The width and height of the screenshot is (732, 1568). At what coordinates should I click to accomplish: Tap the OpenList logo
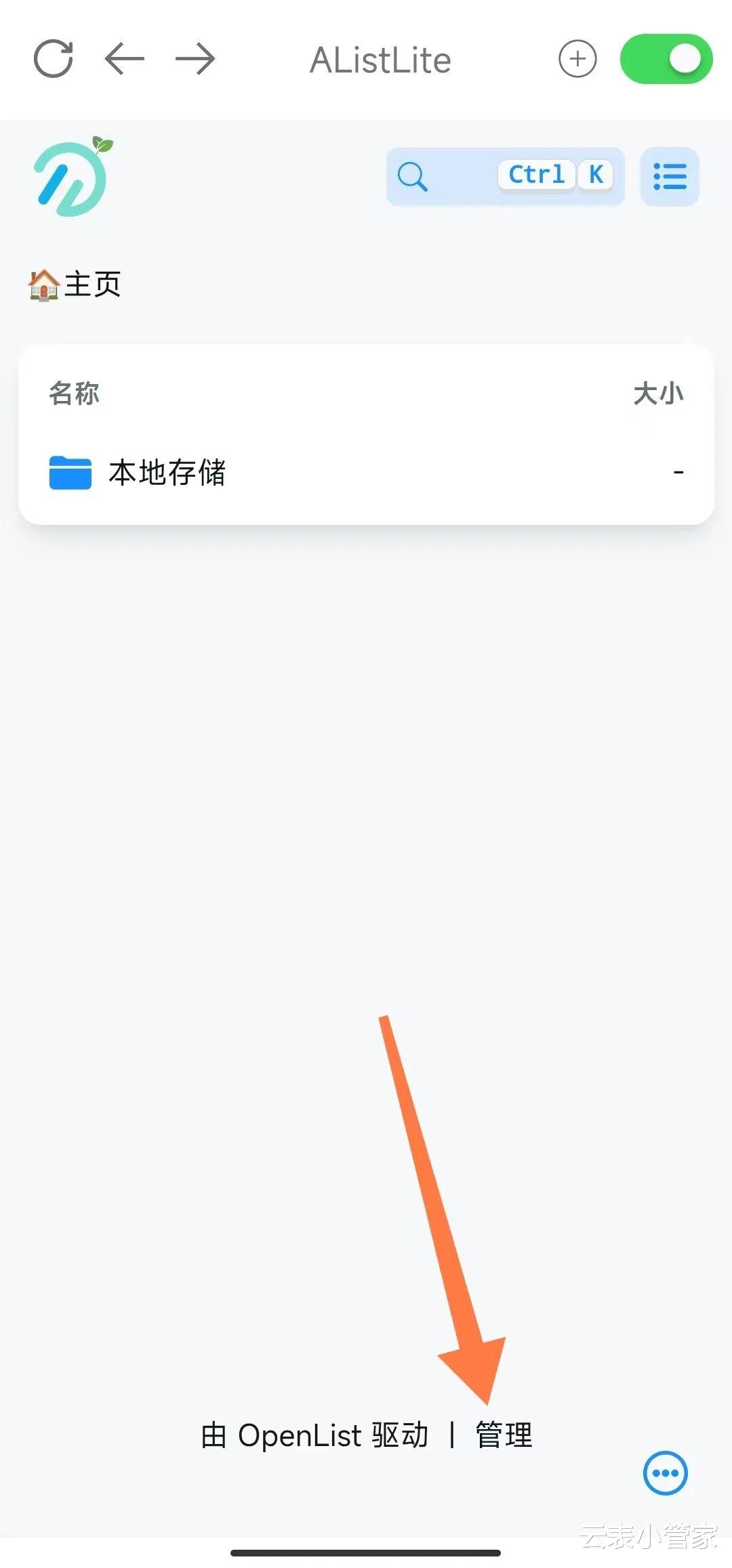click(x=73, y=177)
